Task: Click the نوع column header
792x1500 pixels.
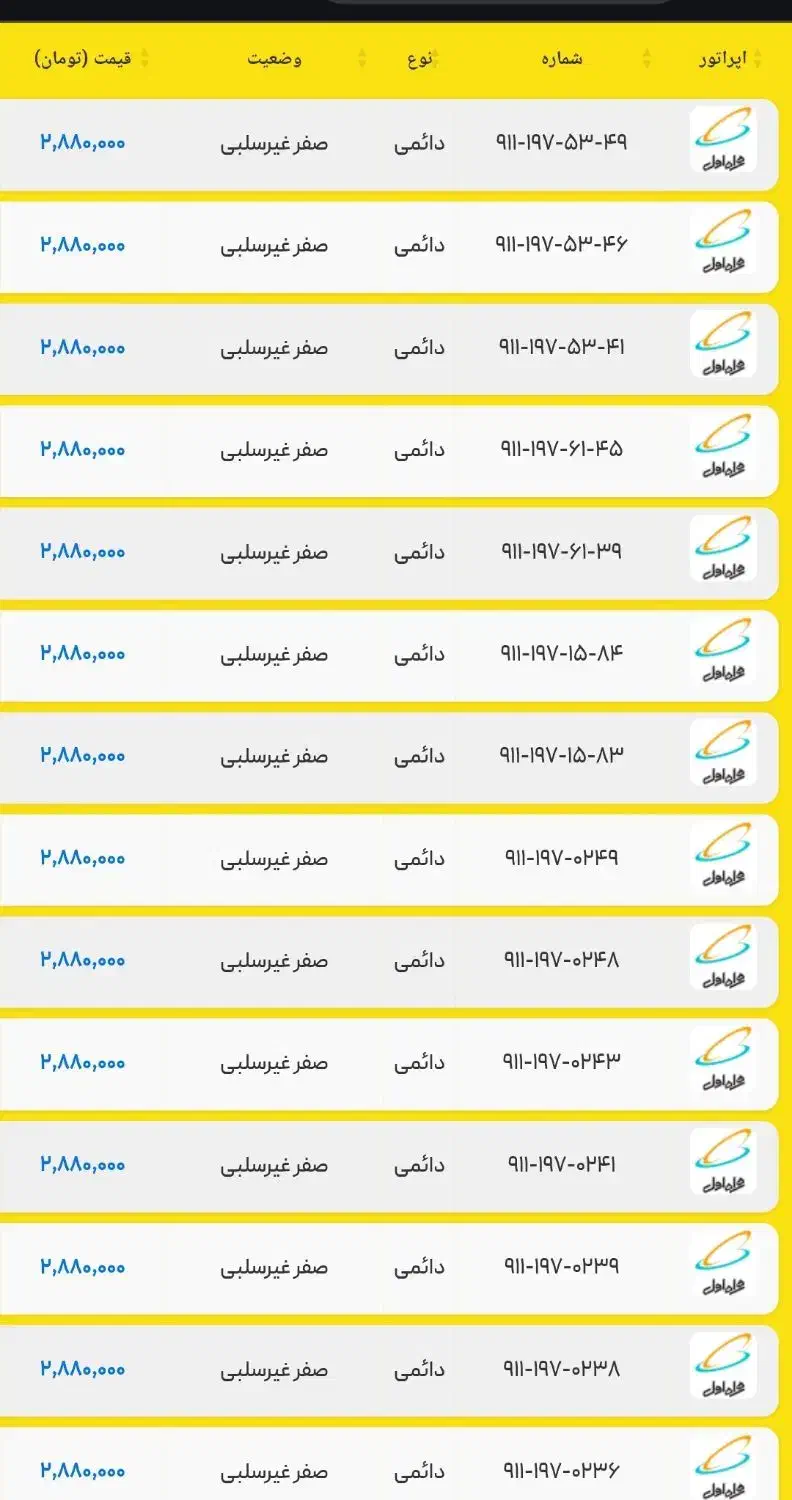Action: pyautogui.click(x=419, y=59)
